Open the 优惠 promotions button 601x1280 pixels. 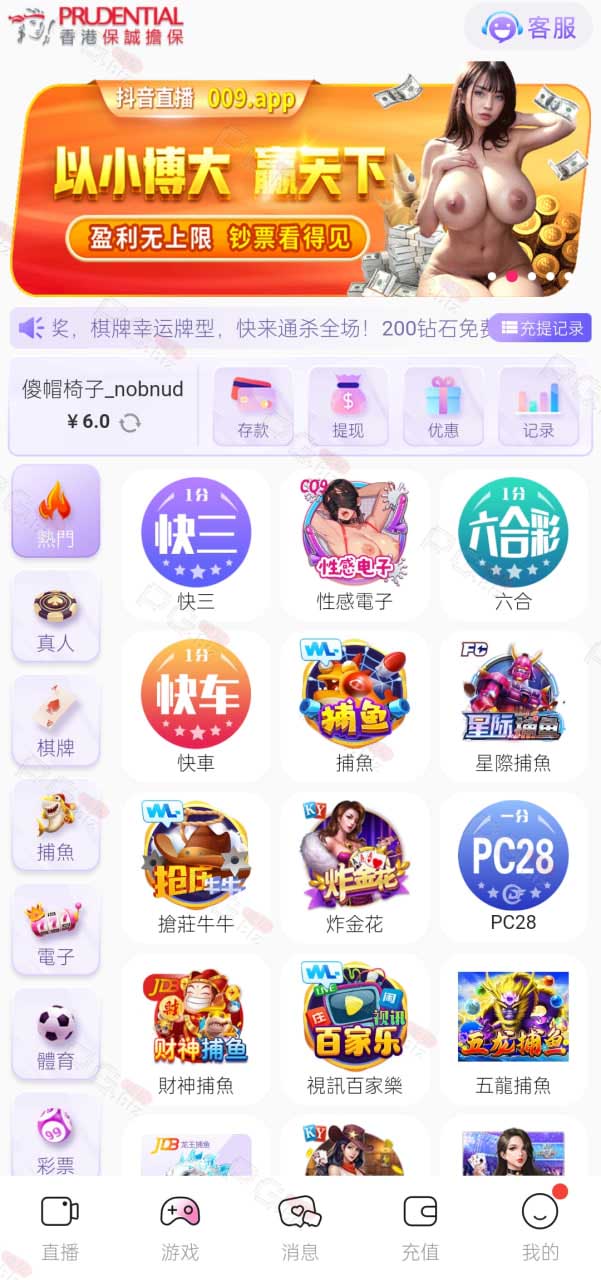(443, 406)
